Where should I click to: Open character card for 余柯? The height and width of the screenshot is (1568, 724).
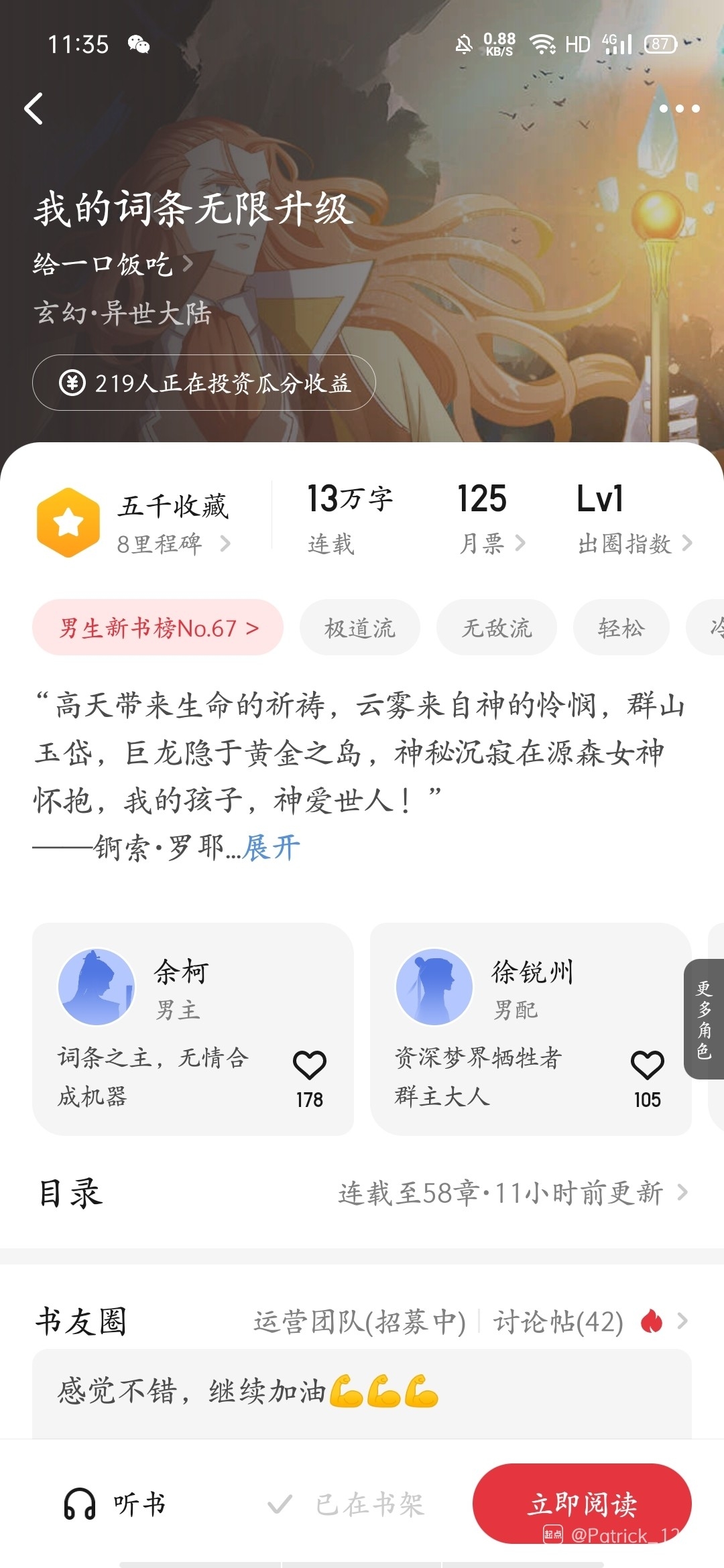[x=181, y=992]
